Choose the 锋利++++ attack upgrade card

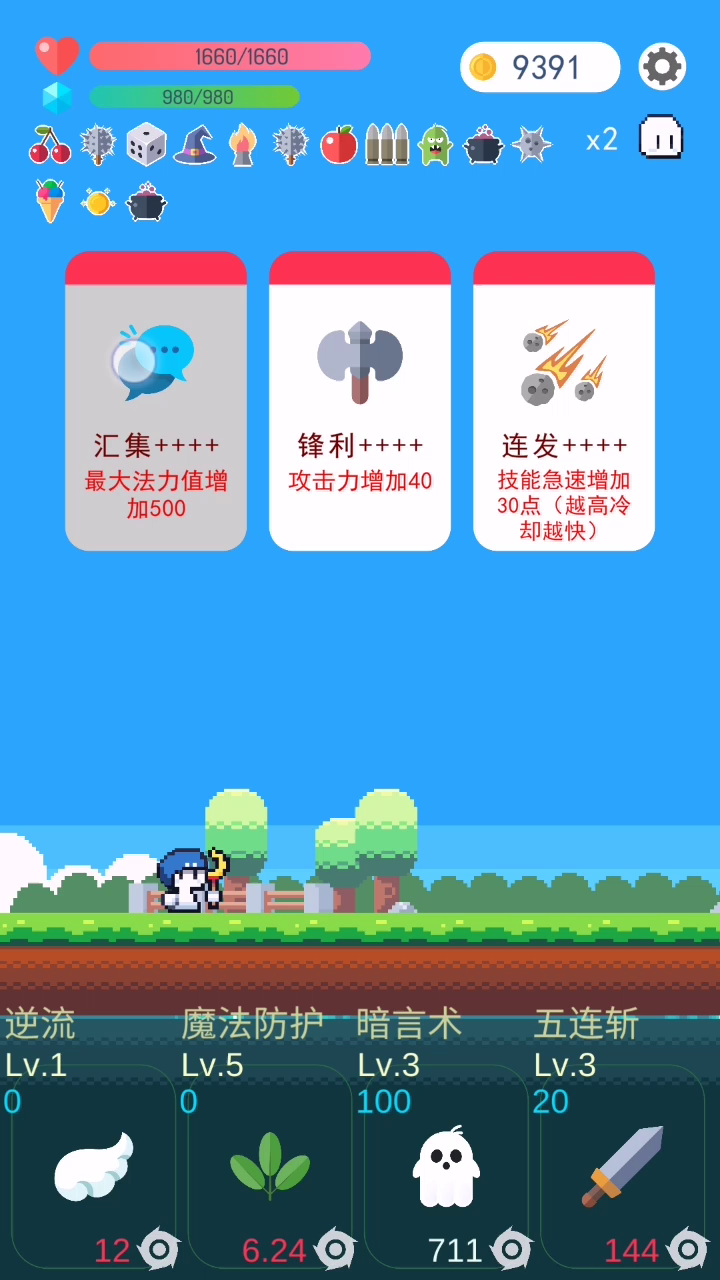coord(360,400)
